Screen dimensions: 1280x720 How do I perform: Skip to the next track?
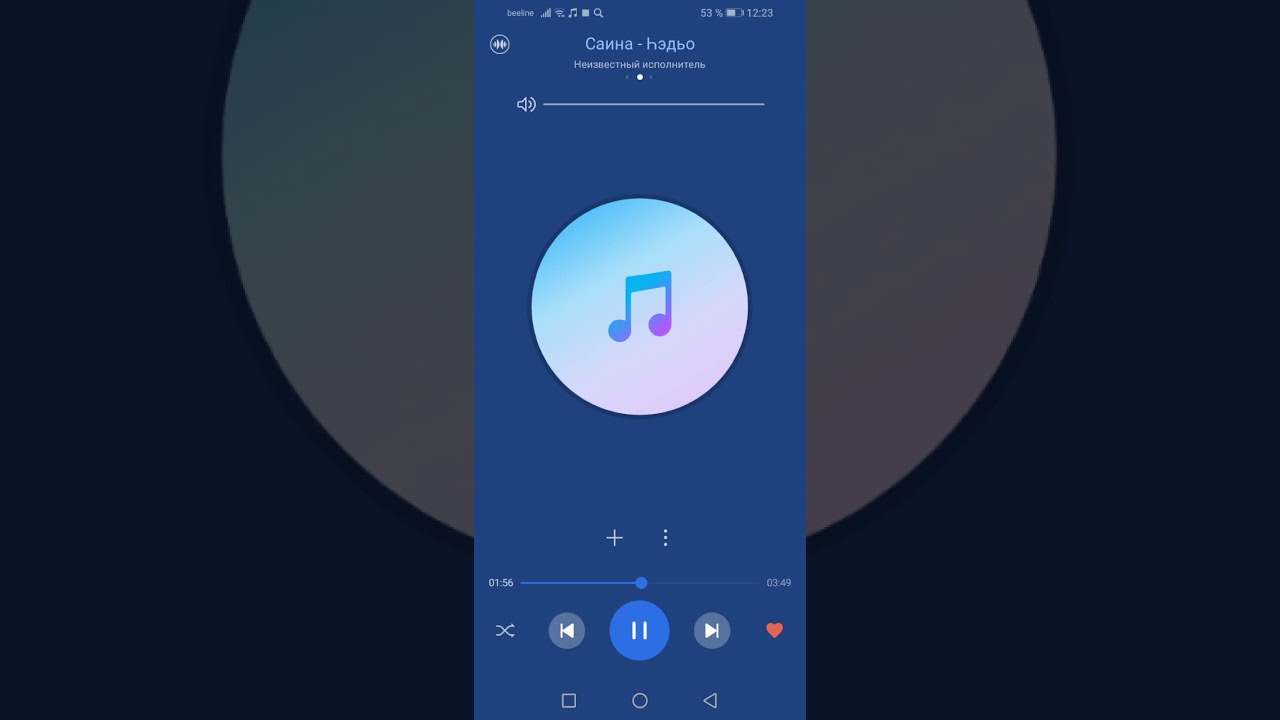(x=711, y=630)
